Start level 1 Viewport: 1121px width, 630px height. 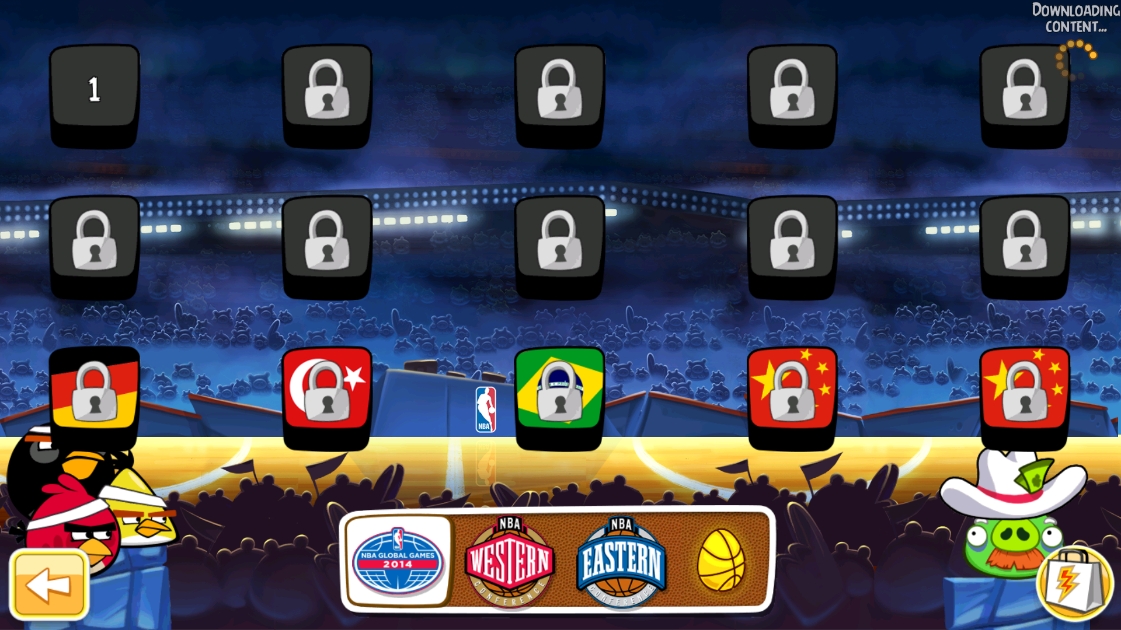(94, 91)
